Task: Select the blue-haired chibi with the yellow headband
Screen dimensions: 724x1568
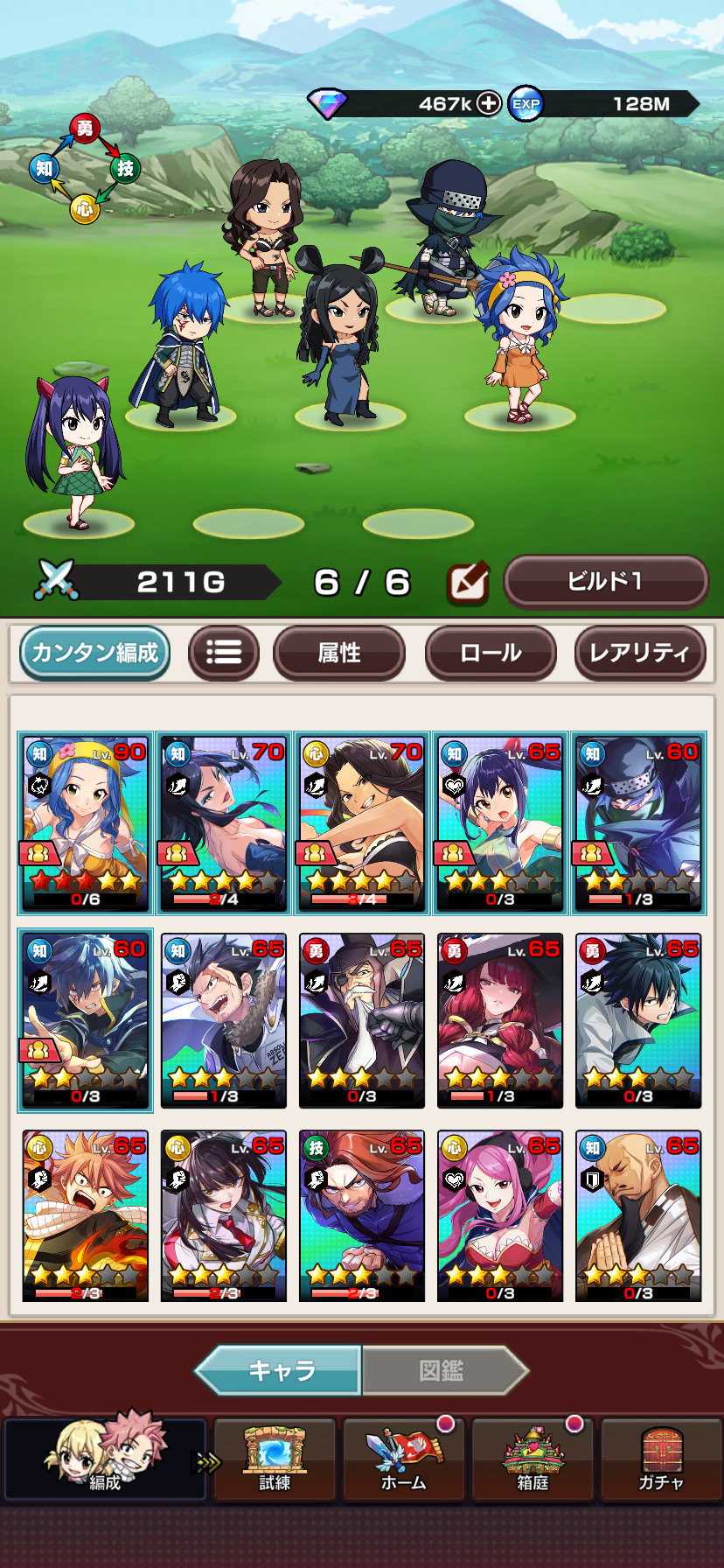Action: (x=521, y=337)
